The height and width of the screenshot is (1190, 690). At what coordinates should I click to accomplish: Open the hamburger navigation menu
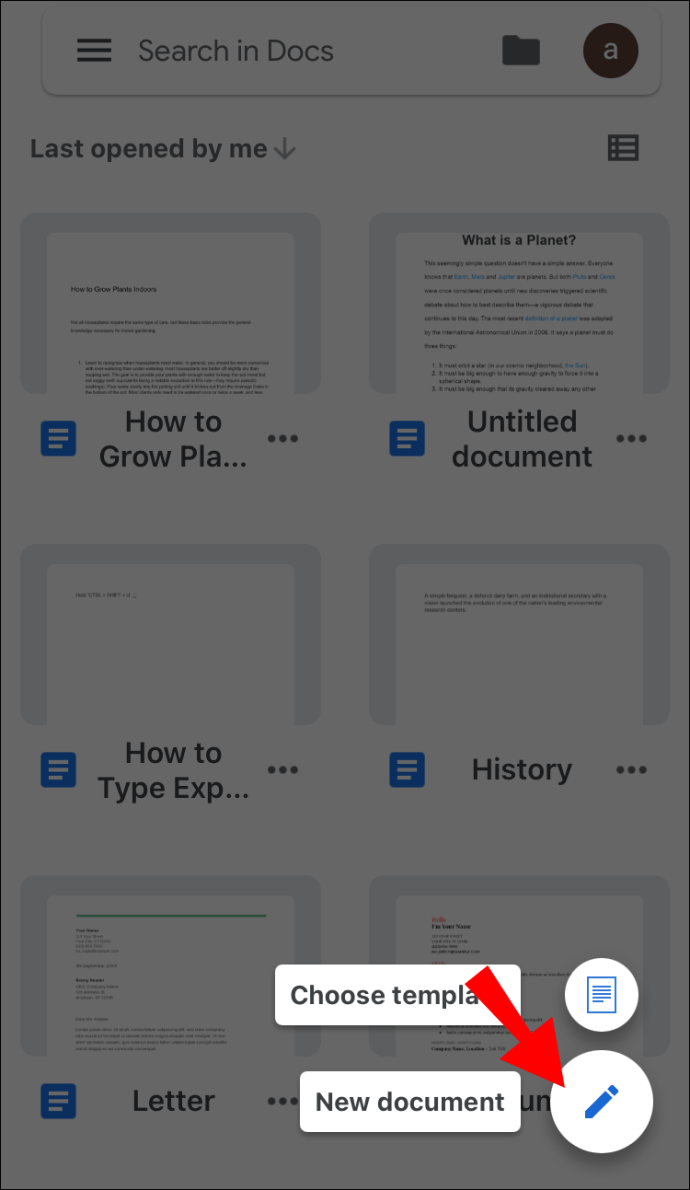(x=94, y=51)
